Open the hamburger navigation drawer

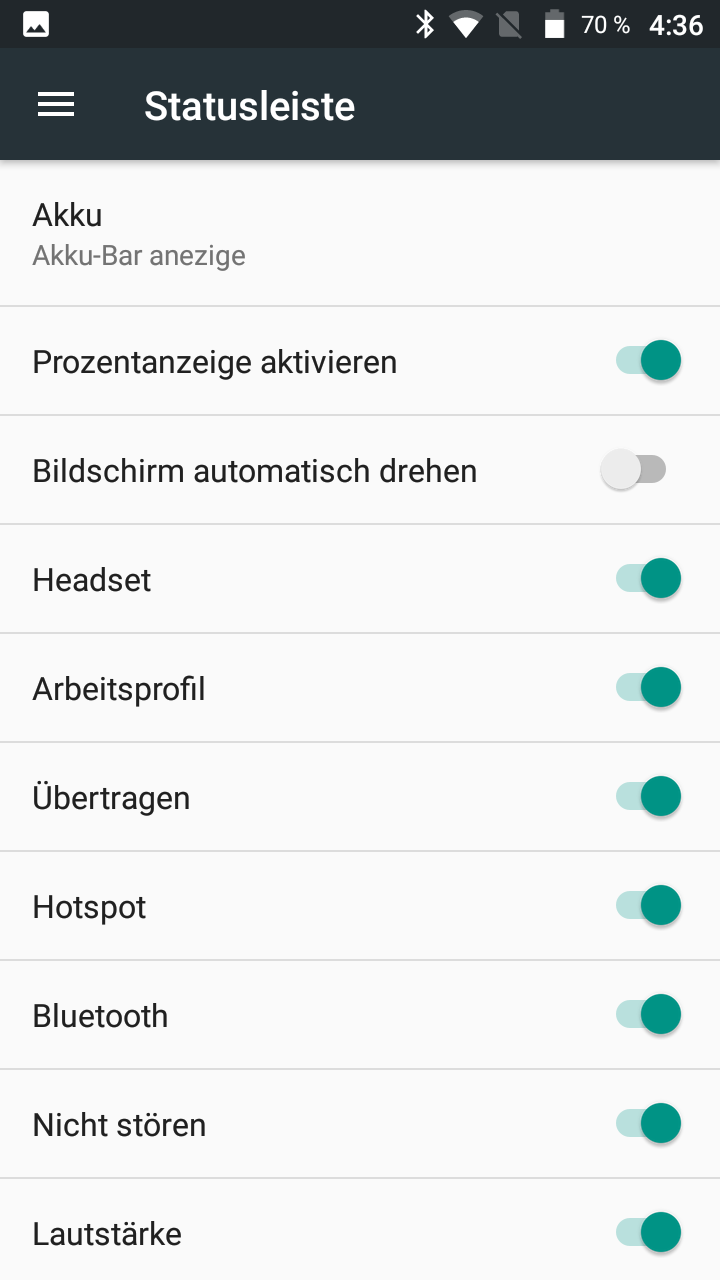click(x=56, y=105)
